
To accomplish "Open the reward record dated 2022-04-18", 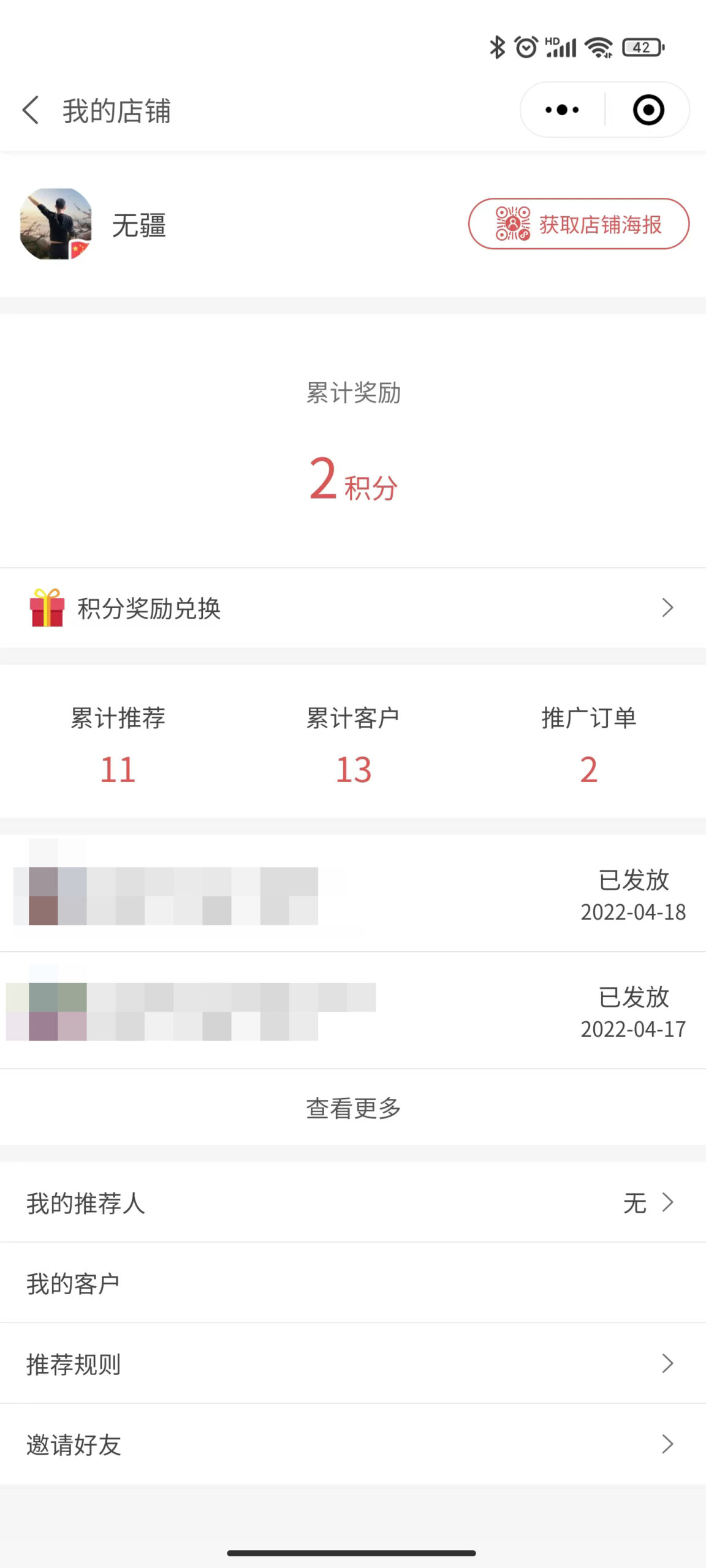I will (x=353, y=894).
